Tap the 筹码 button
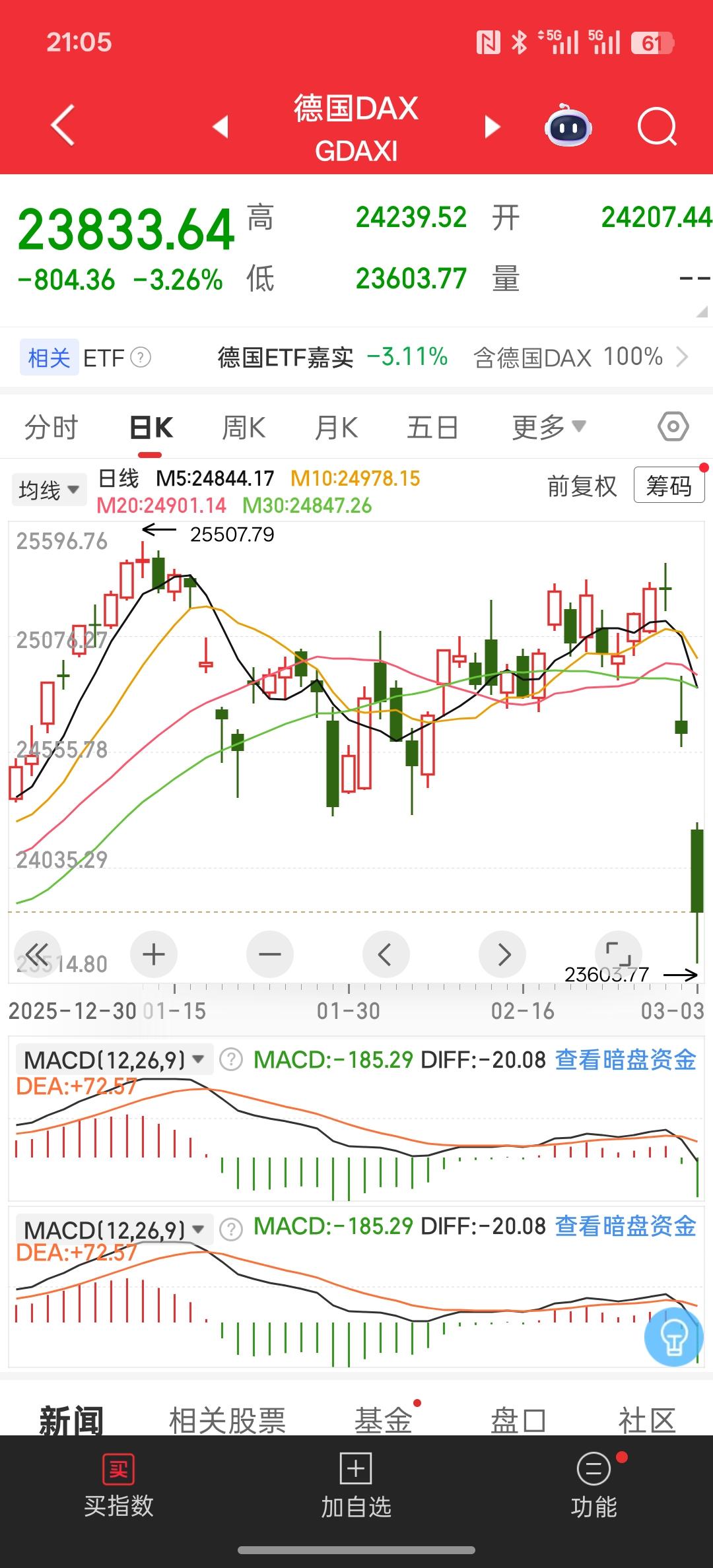Image resolution: width=713 pixels, height=1568 pixels. pyautogui.click(x=668, y=486)
